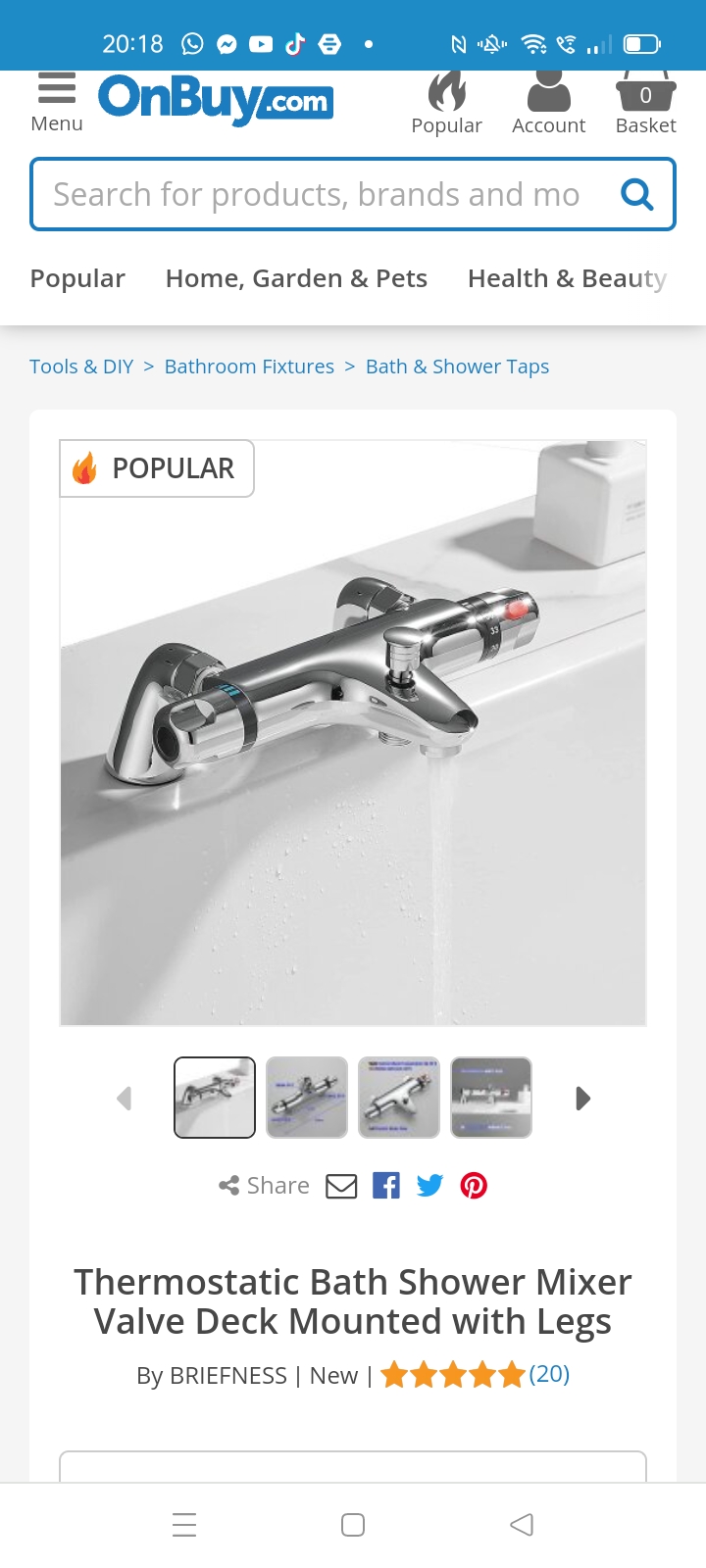Share this product via email
The image size is (706, 1568).
[x=341, y=1187]
